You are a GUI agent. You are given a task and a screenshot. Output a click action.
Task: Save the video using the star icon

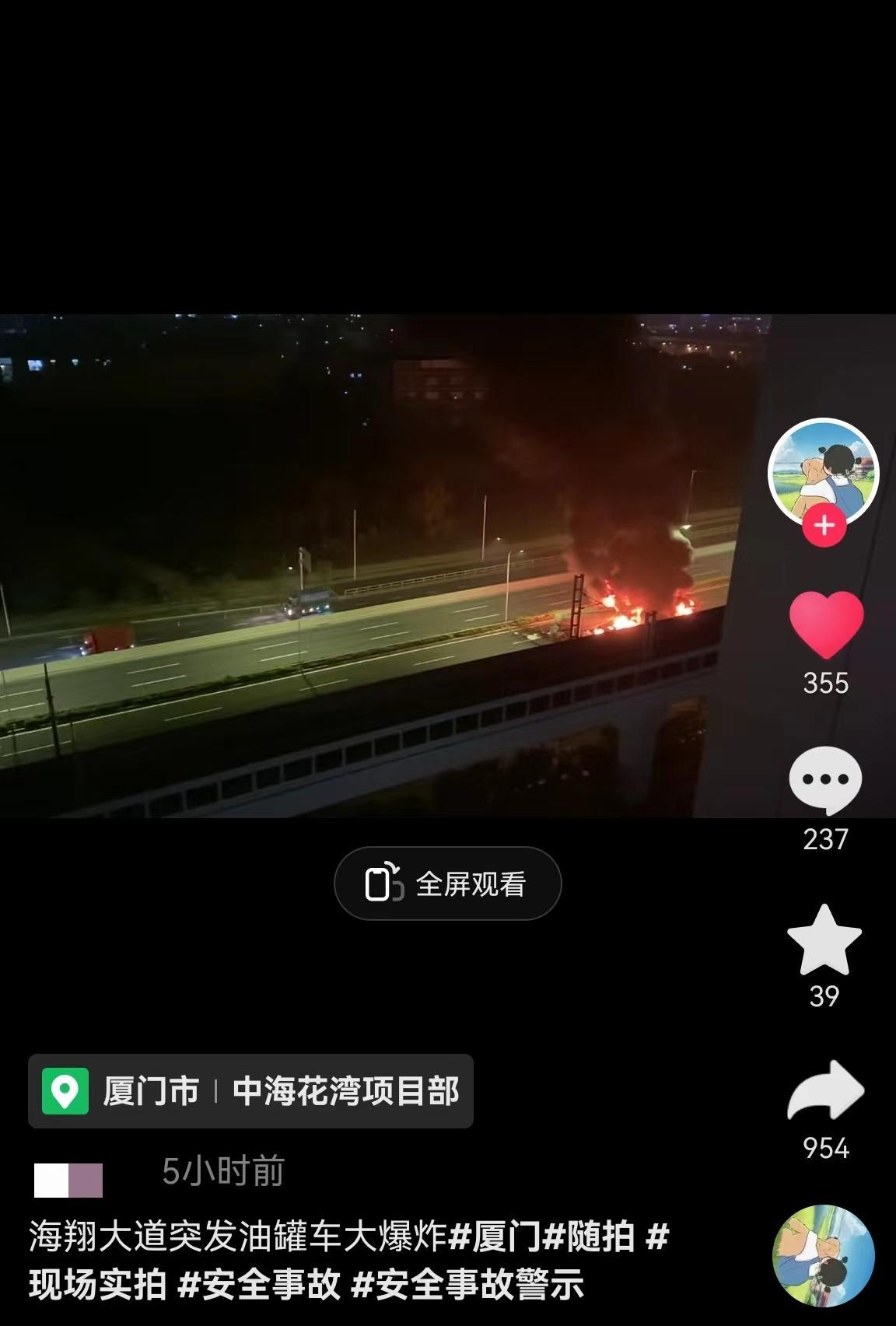click(x=824, y=939)
